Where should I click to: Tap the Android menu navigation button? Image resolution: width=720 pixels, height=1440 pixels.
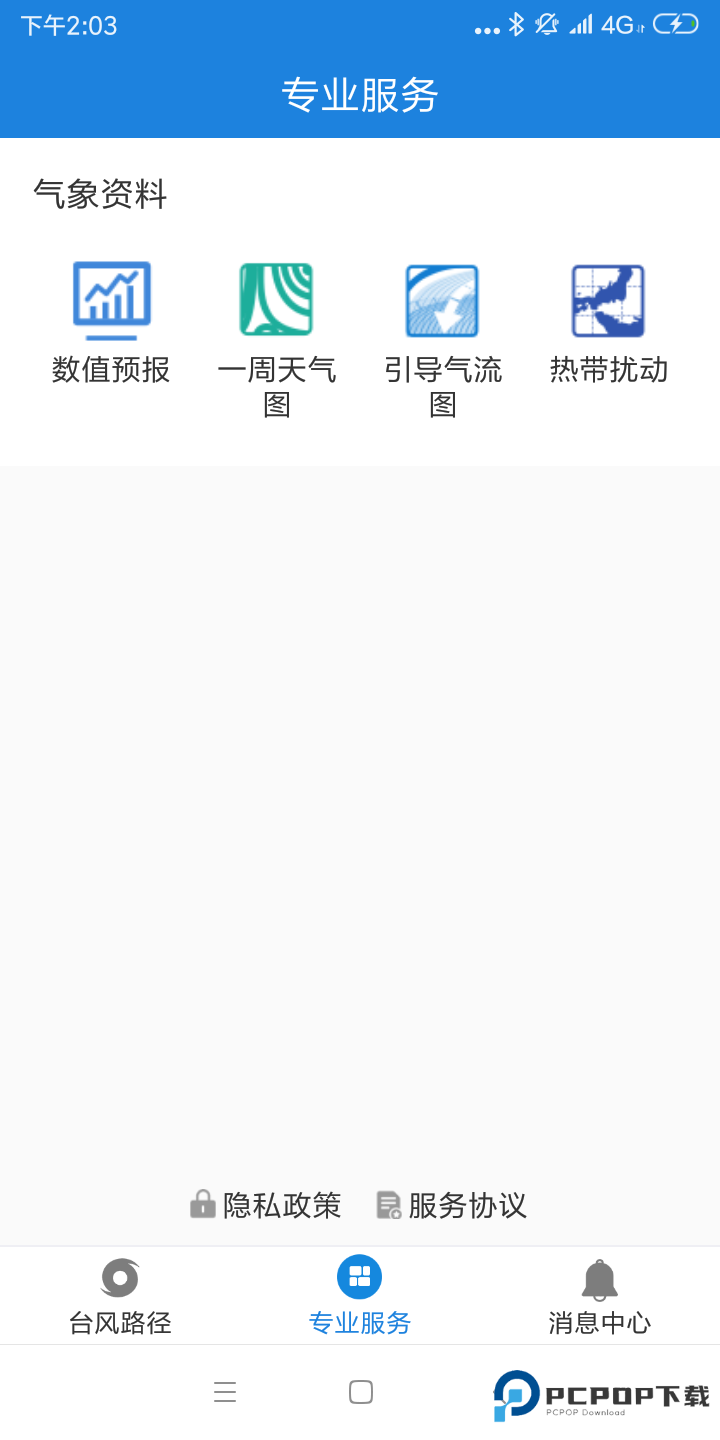coord(225,1391)
